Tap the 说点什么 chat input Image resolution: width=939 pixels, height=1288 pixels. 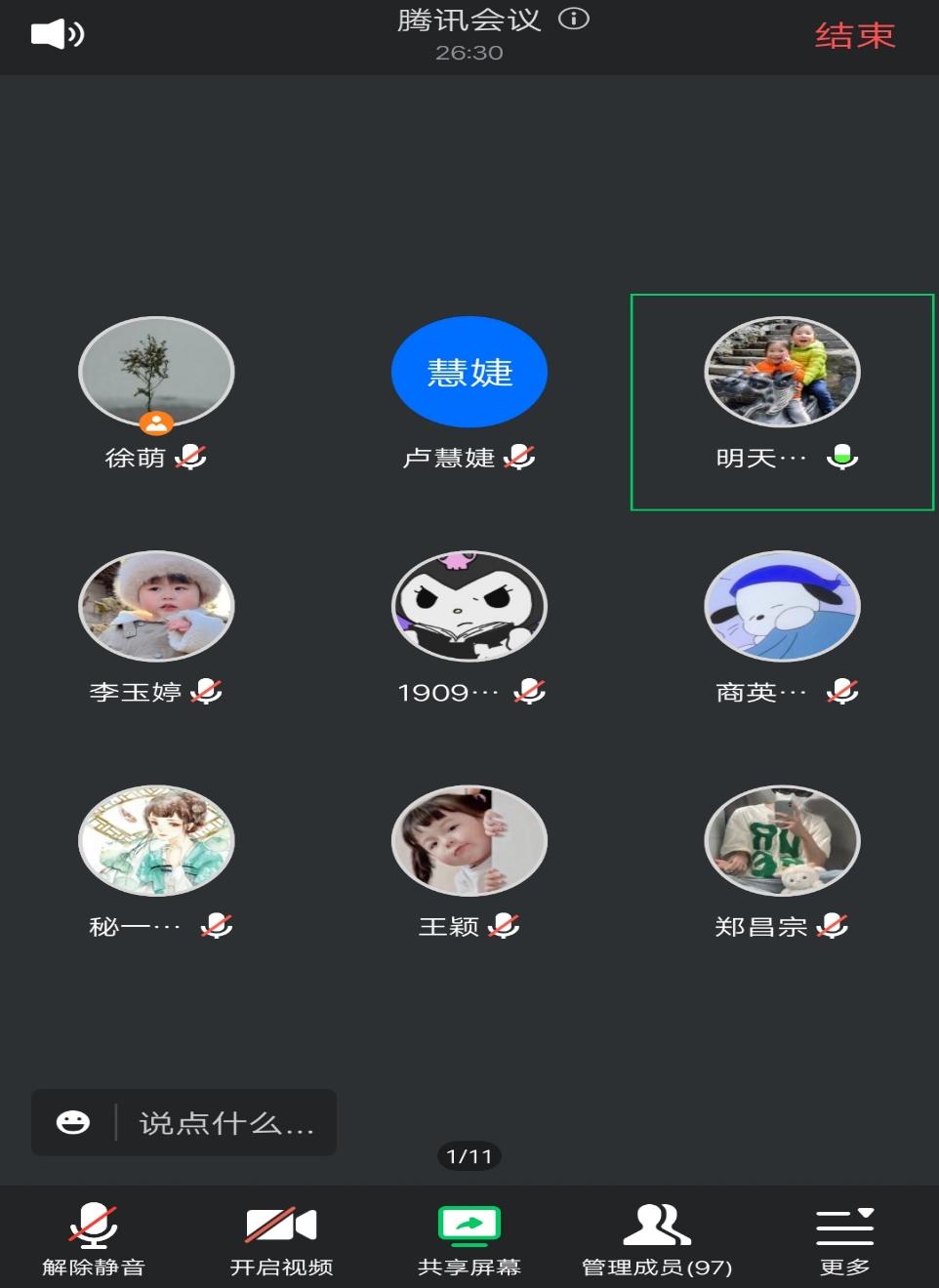coord(226,1123)
